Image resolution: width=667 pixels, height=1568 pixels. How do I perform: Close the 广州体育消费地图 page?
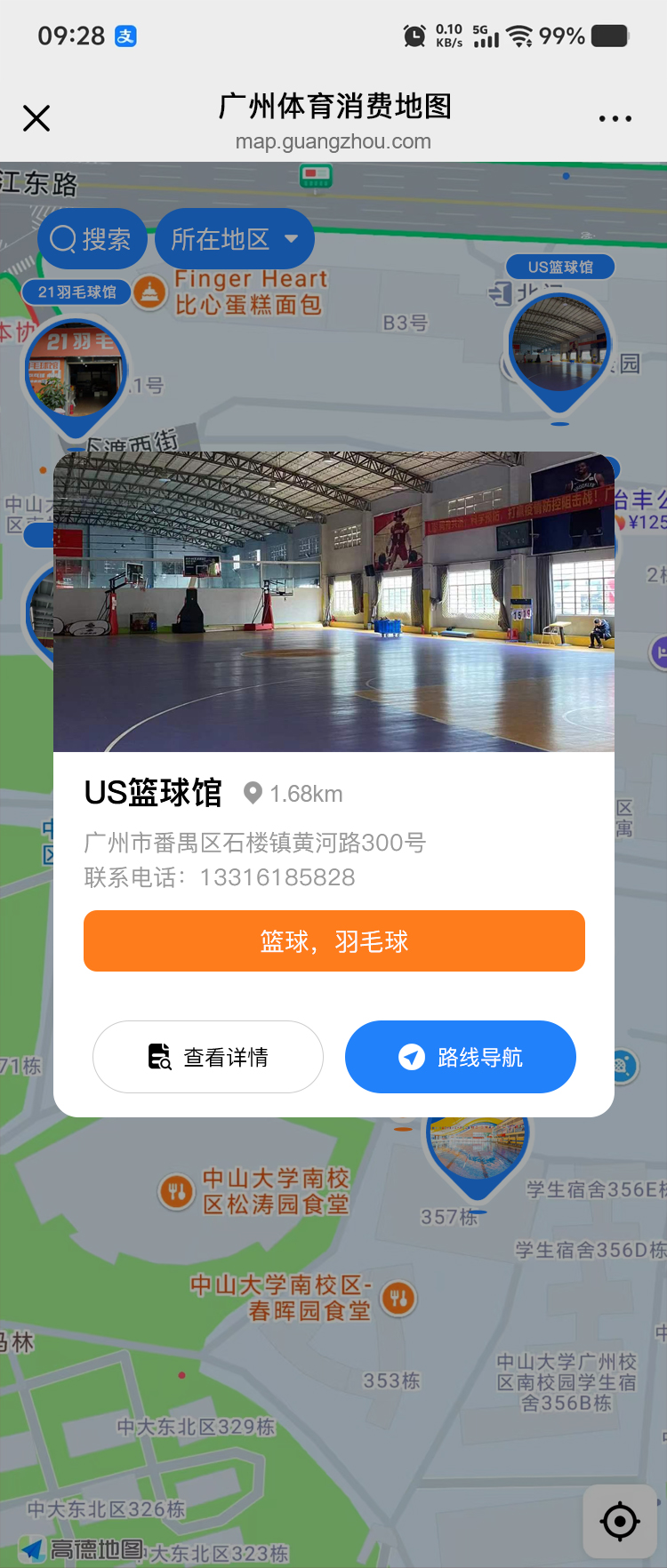point(36,118)
